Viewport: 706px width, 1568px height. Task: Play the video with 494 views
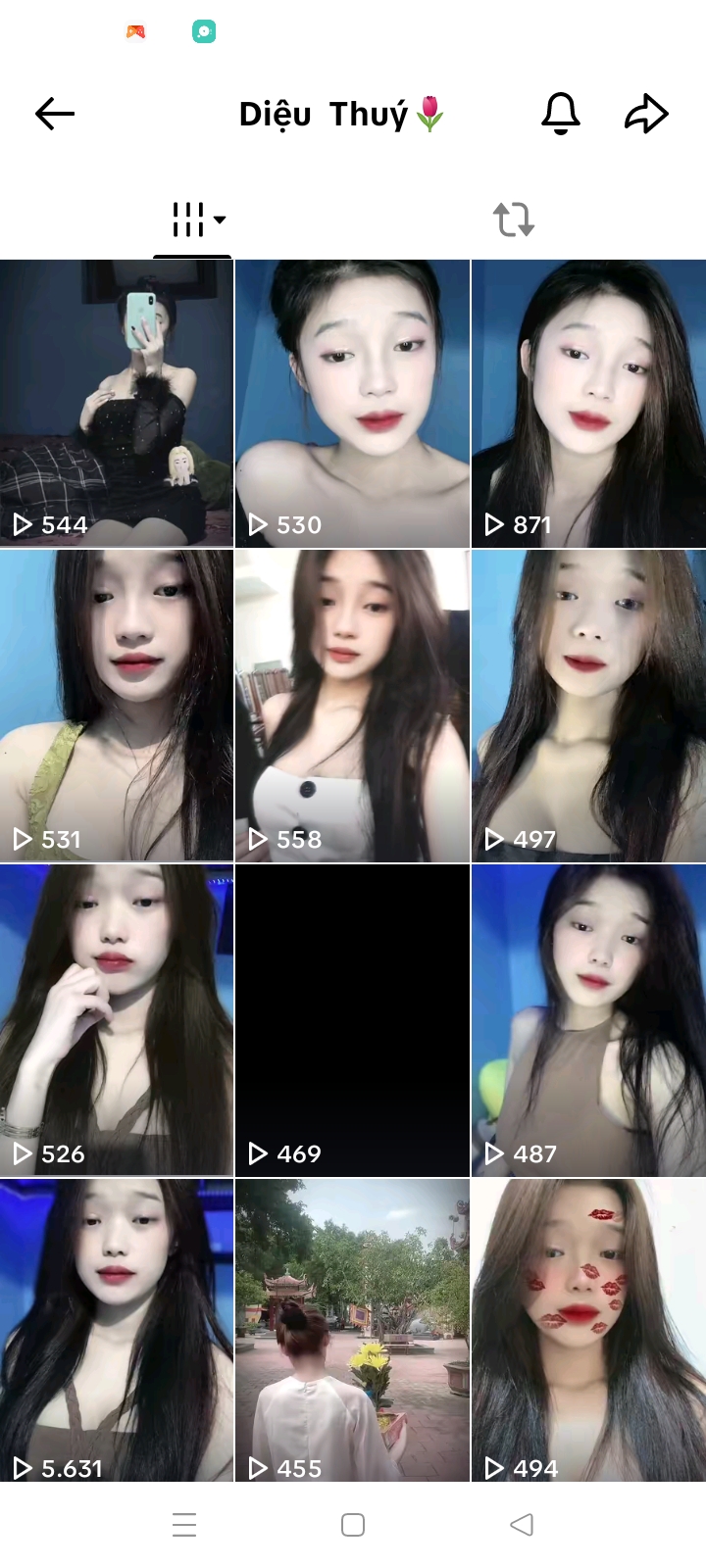point(588,1329)
